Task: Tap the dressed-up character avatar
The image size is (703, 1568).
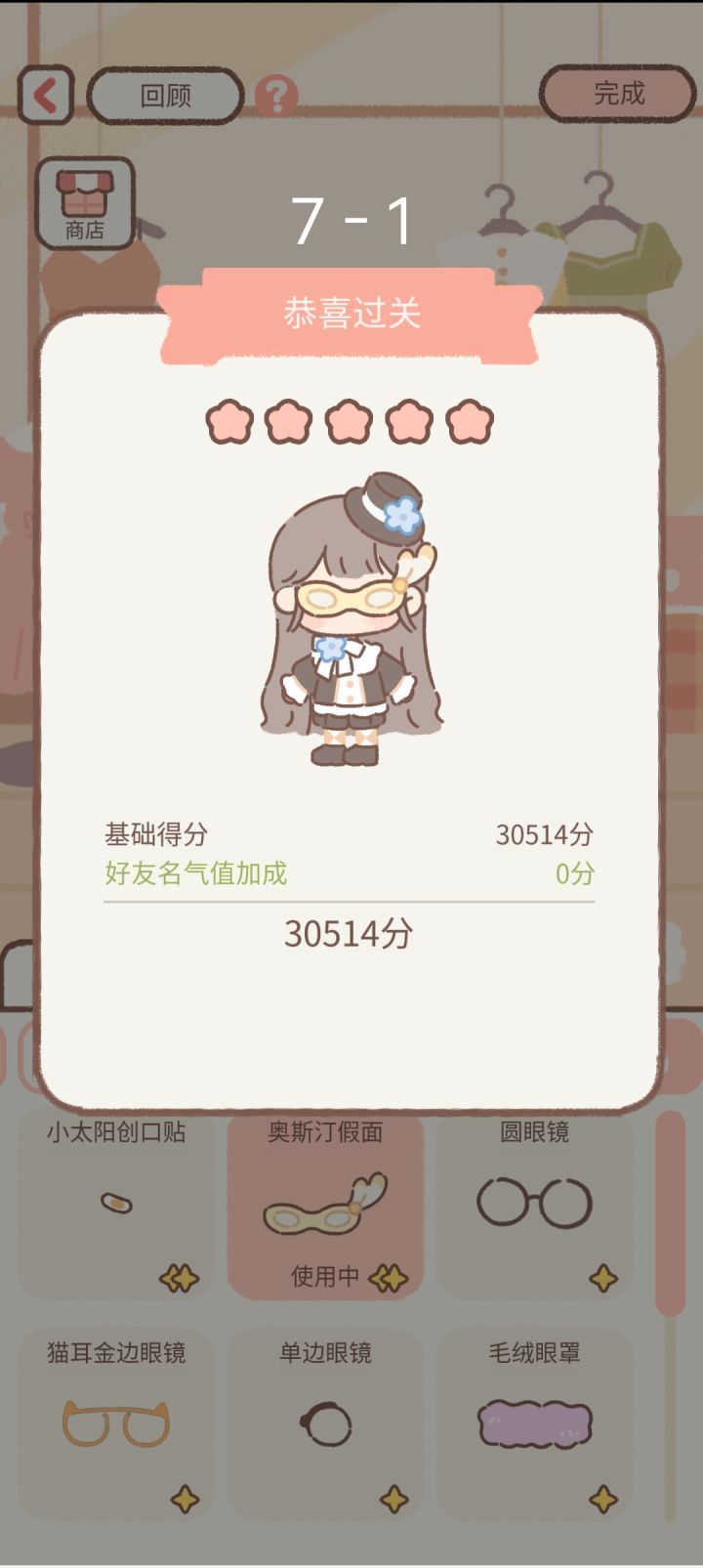Action: (351, 625)
